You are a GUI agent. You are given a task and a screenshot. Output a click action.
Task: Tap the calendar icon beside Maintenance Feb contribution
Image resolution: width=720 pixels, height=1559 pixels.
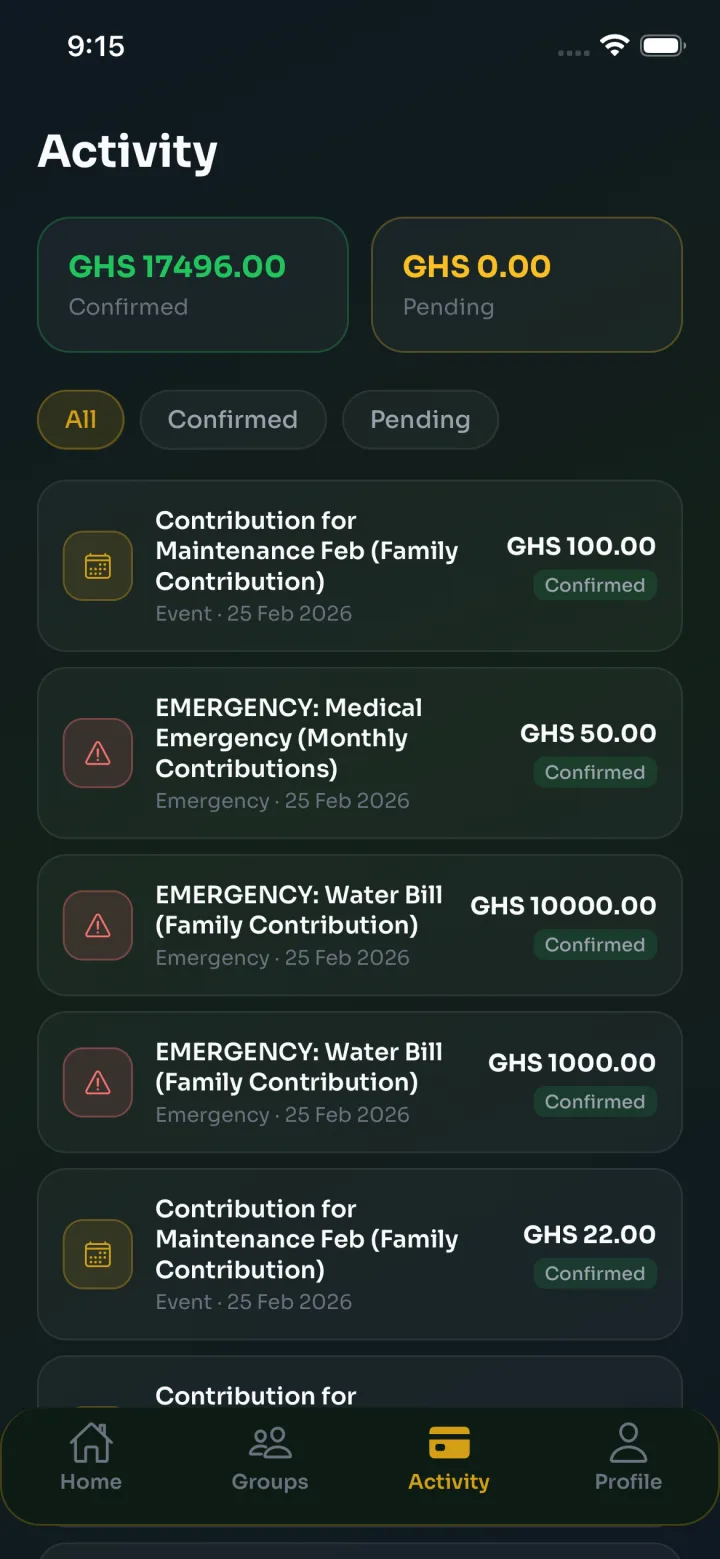pyautogui.click(x=97, y=566)
